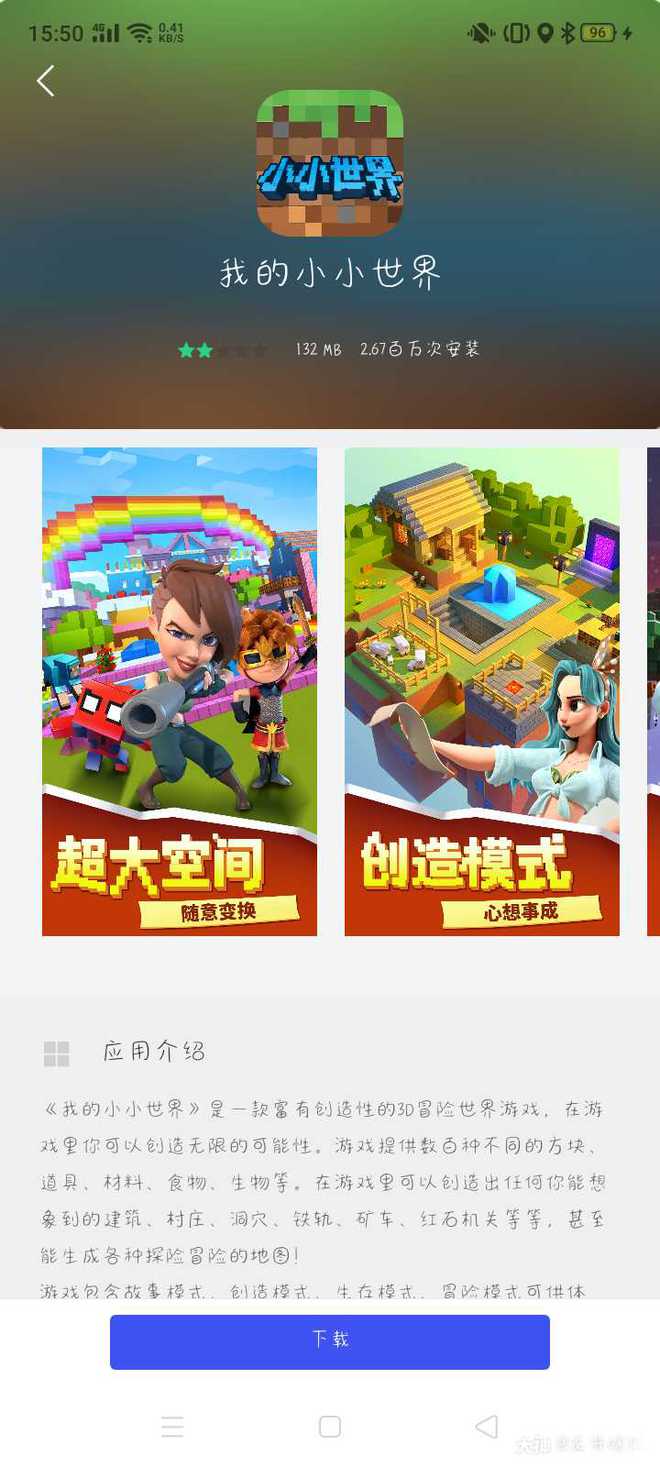
Task: Open the 超大空间 screenshot preview
Action: tap(180, 691)
